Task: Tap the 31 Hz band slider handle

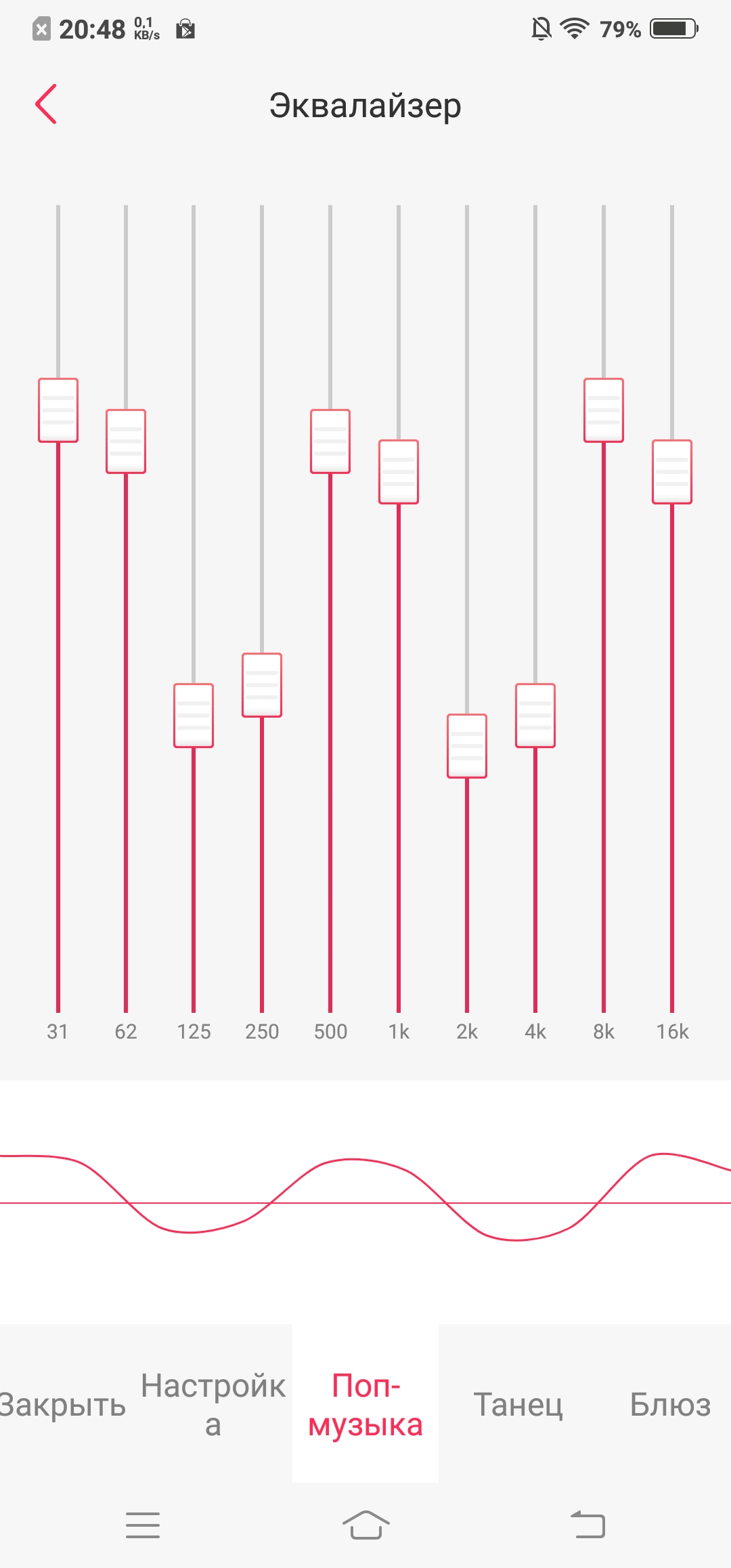Action: tap(58, 410)
